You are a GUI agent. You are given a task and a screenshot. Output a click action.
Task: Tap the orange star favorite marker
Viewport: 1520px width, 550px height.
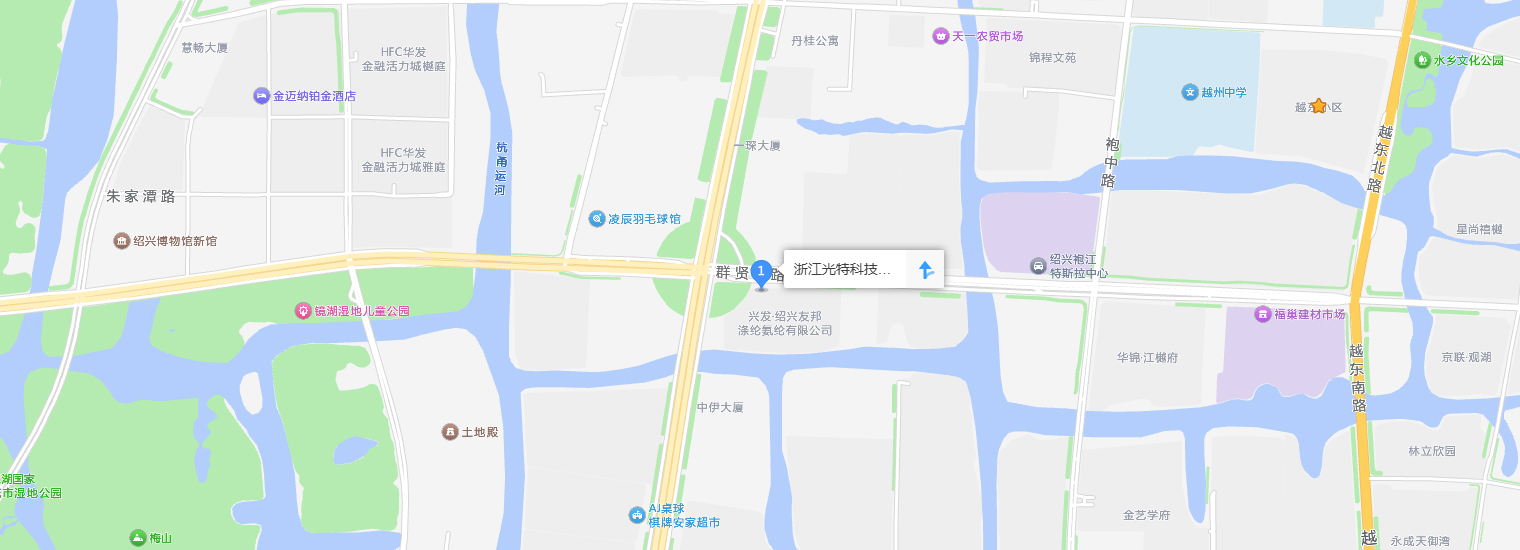tap(1318, 106)
